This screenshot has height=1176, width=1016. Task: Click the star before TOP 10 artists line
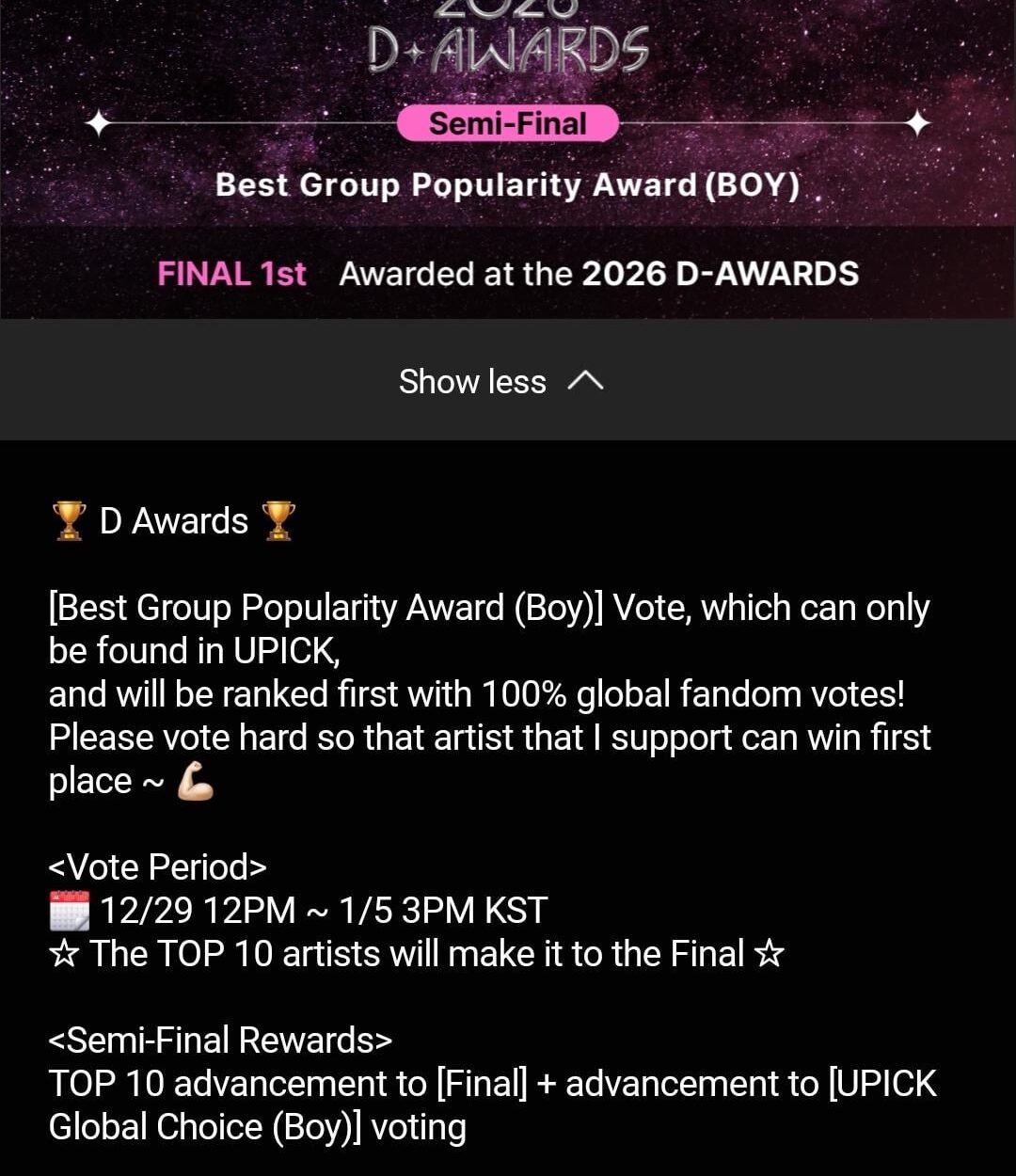coord(62,953)
